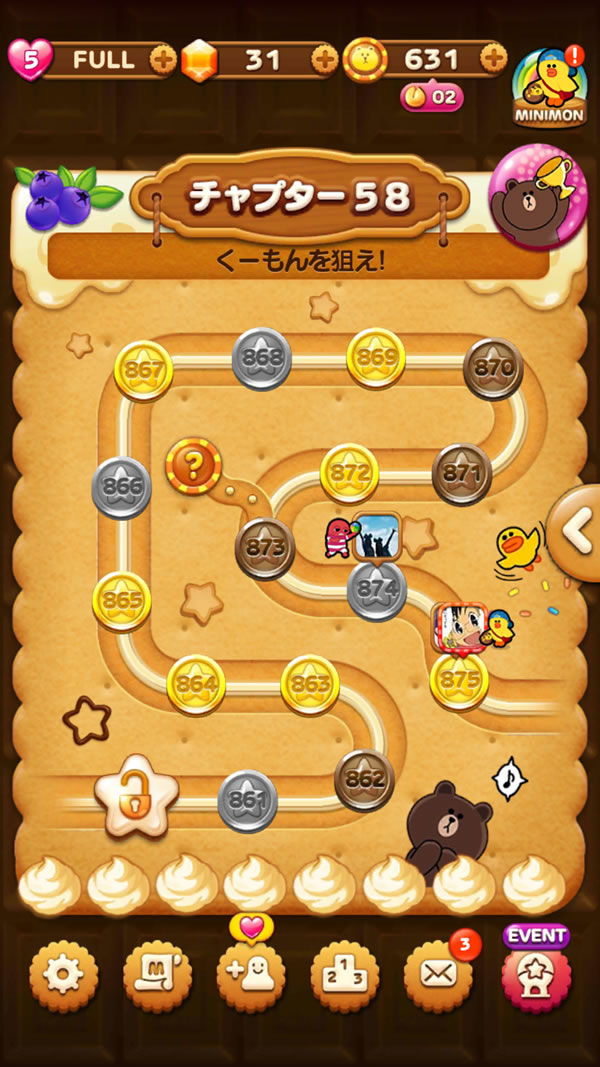Open the MINIMON icon
This screenshot has height=1067, width=600.
point(549,86)
